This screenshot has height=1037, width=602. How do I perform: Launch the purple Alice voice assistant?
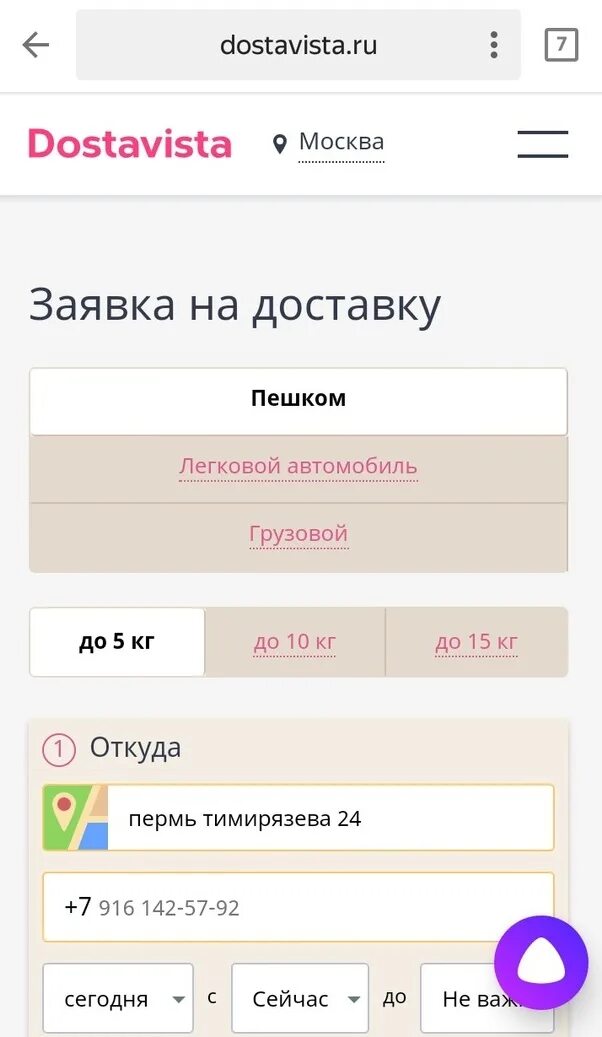coord(541,962)
